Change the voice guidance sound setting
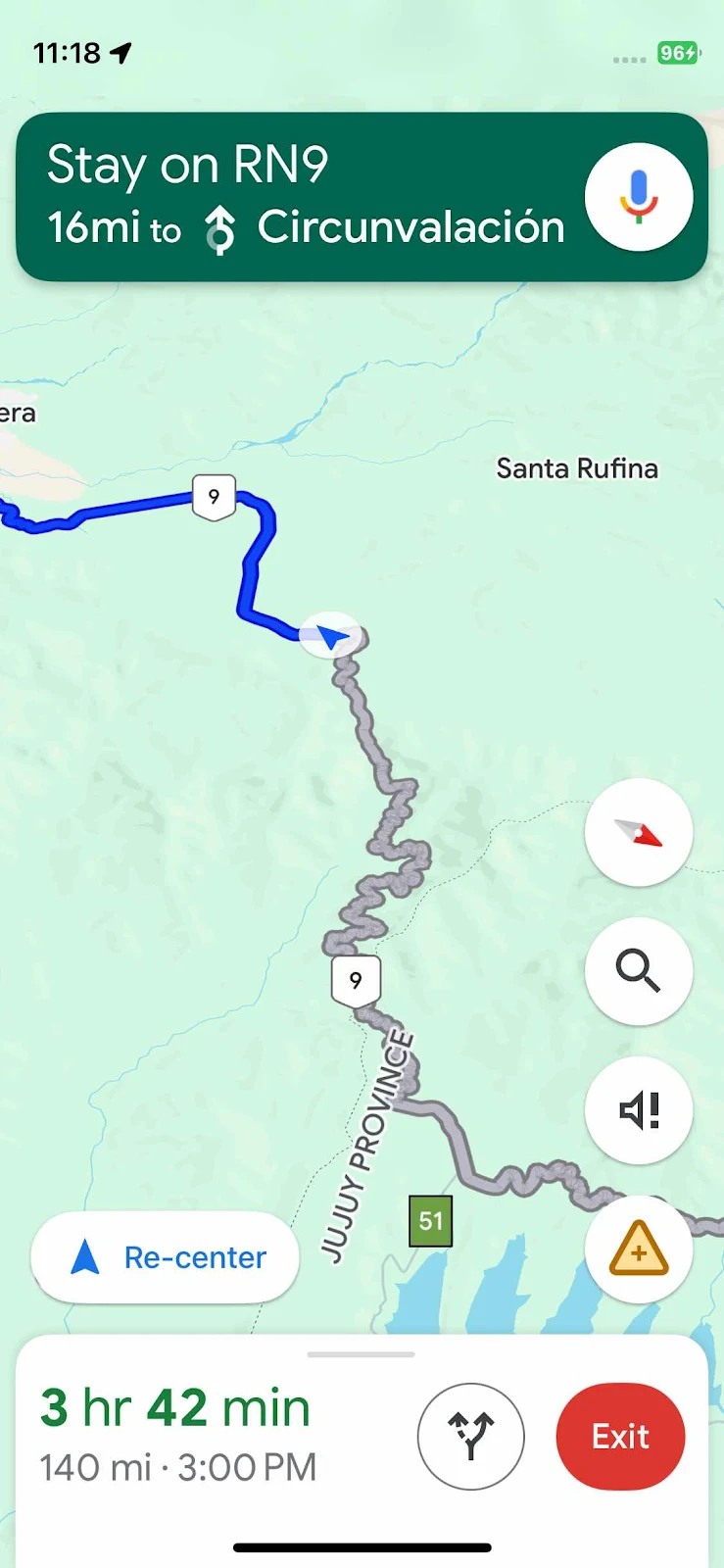 638,1110
